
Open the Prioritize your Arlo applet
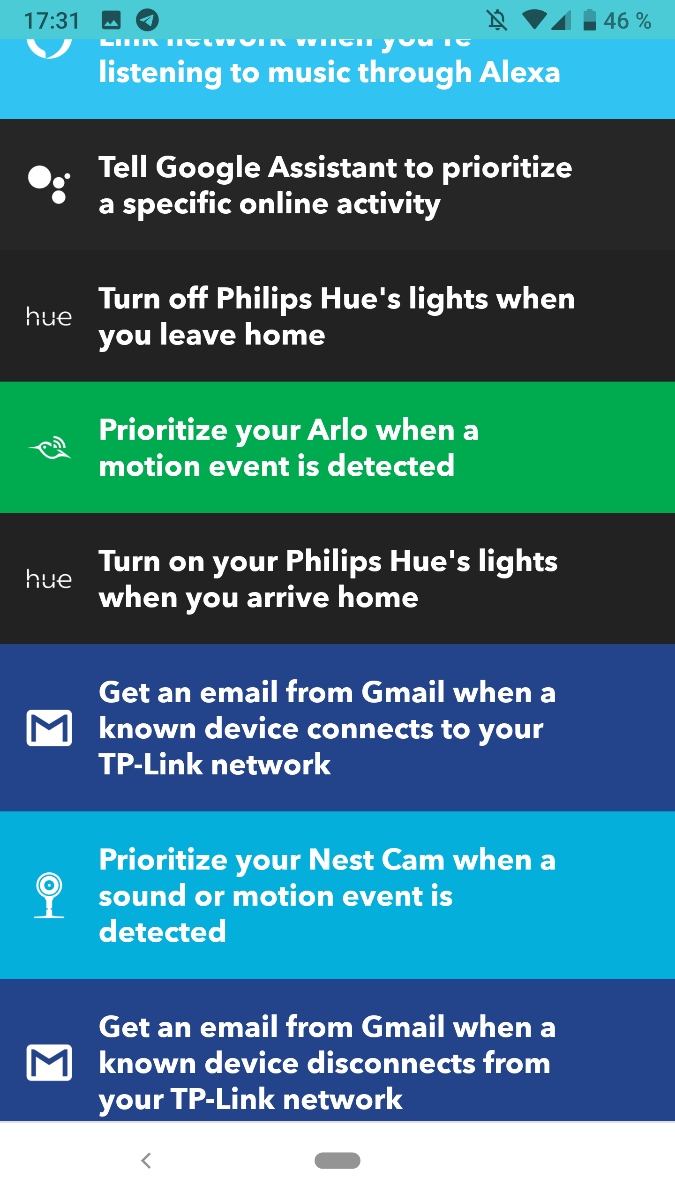337,447
